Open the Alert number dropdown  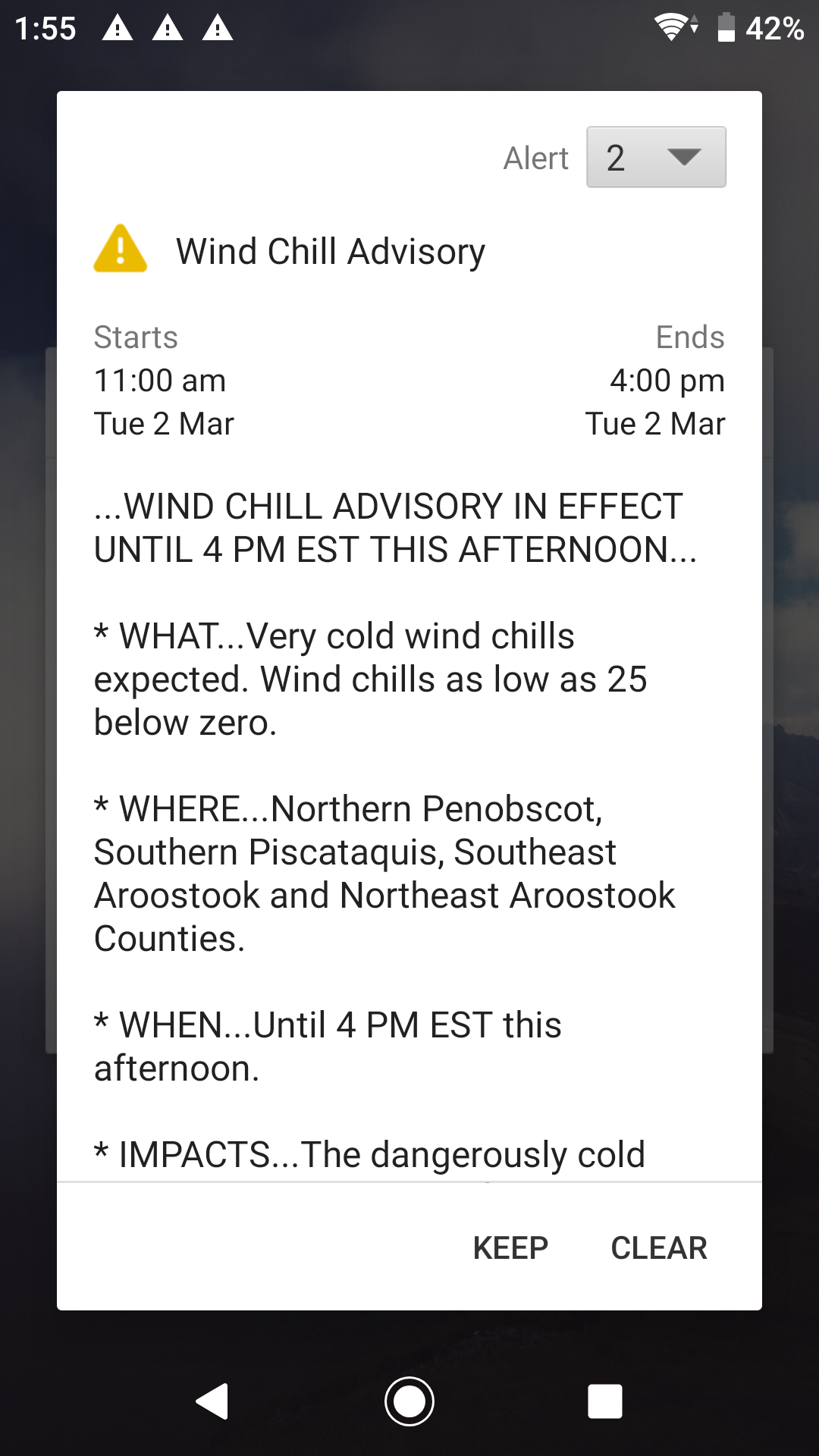click(x=656, y=157)
